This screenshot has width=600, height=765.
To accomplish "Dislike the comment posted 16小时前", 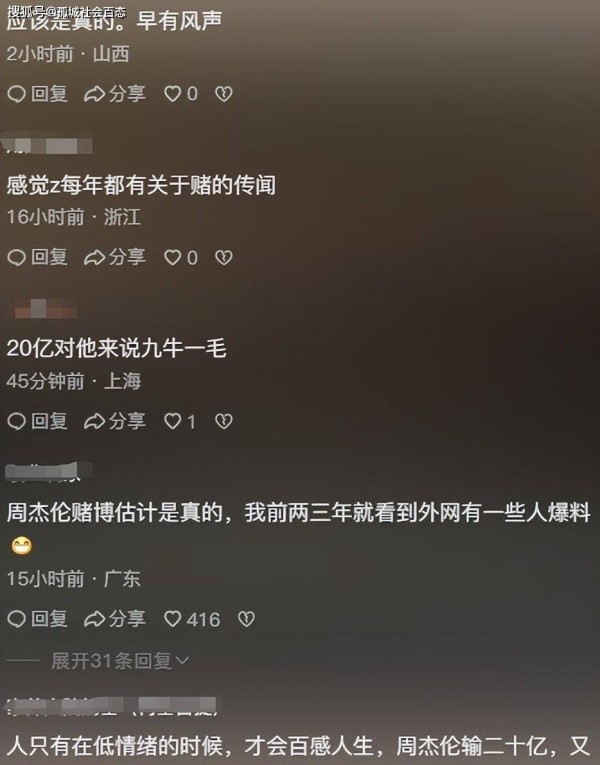I will point(224,257).
